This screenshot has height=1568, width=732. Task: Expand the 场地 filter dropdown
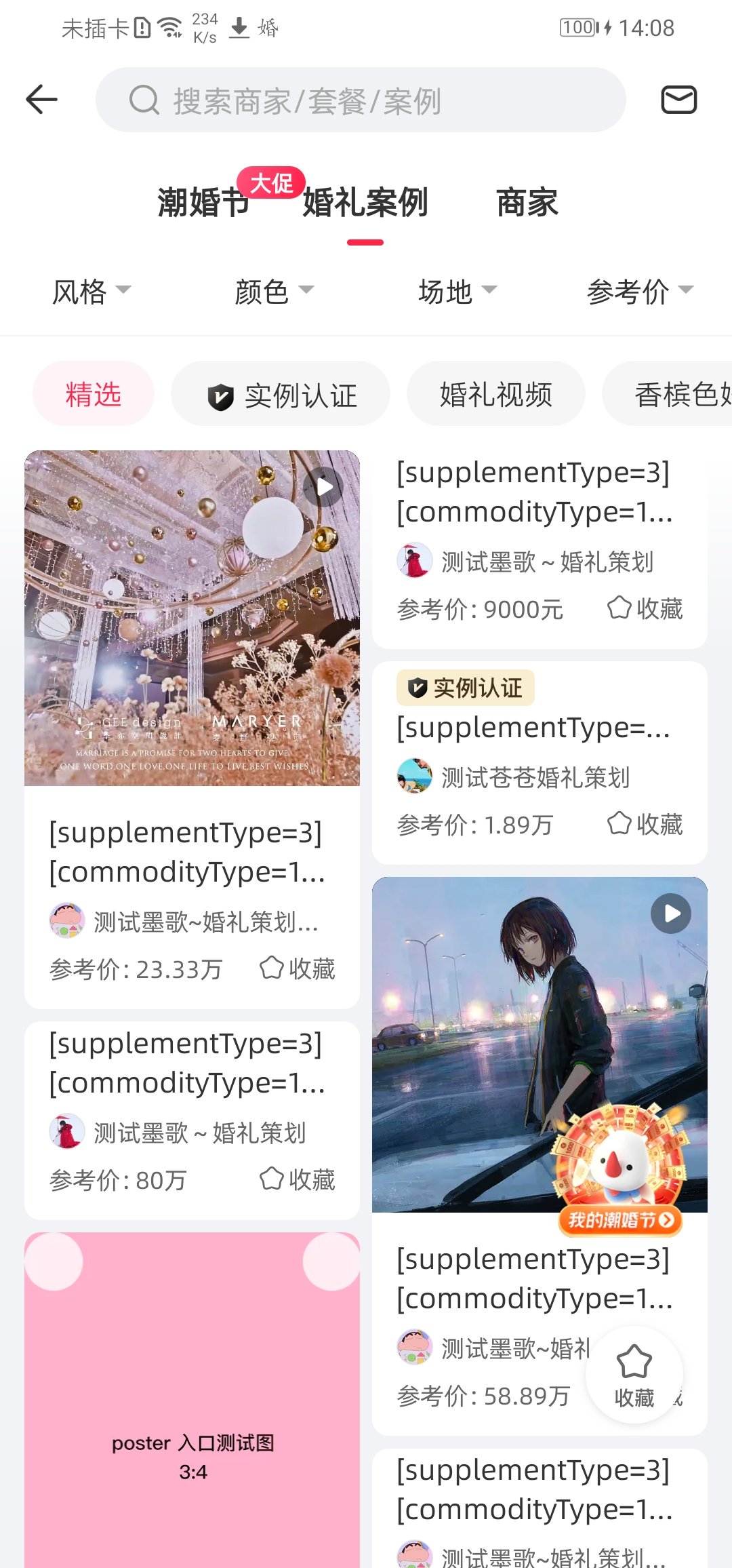point(457,292)
